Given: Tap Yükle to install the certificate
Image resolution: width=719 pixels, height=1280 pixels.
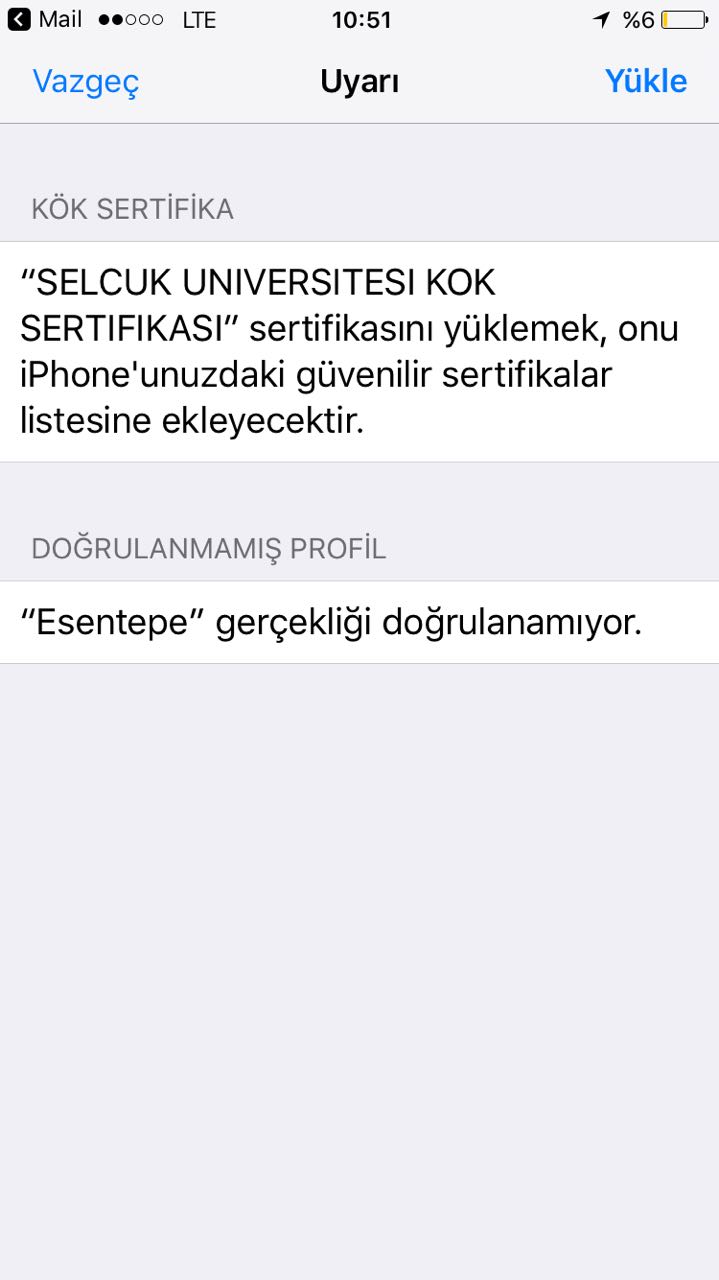Looking at the screenshot, I should (646, 81).
